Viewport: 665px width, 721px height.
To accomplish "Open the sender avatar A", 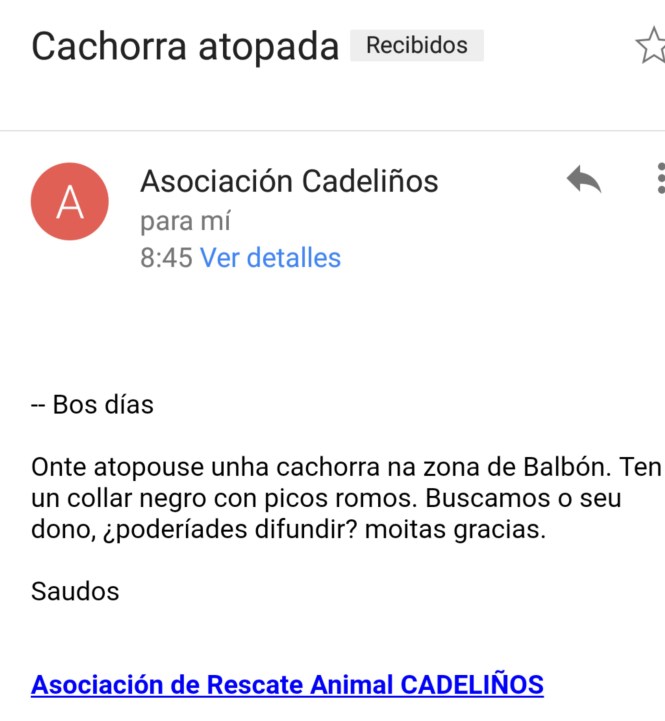I will click(70, 201).
